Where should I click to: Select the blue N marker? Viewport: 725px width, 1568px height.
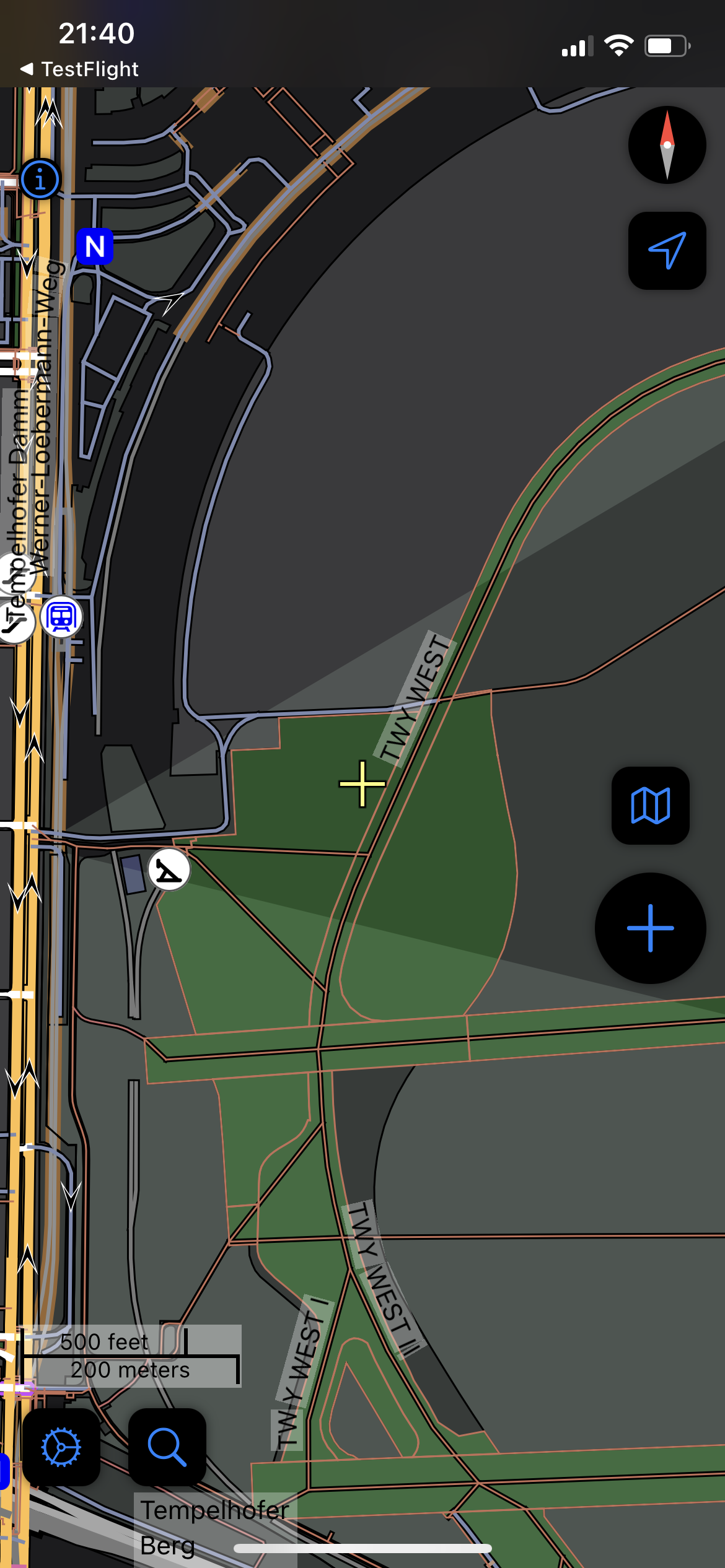coord(95,246)
